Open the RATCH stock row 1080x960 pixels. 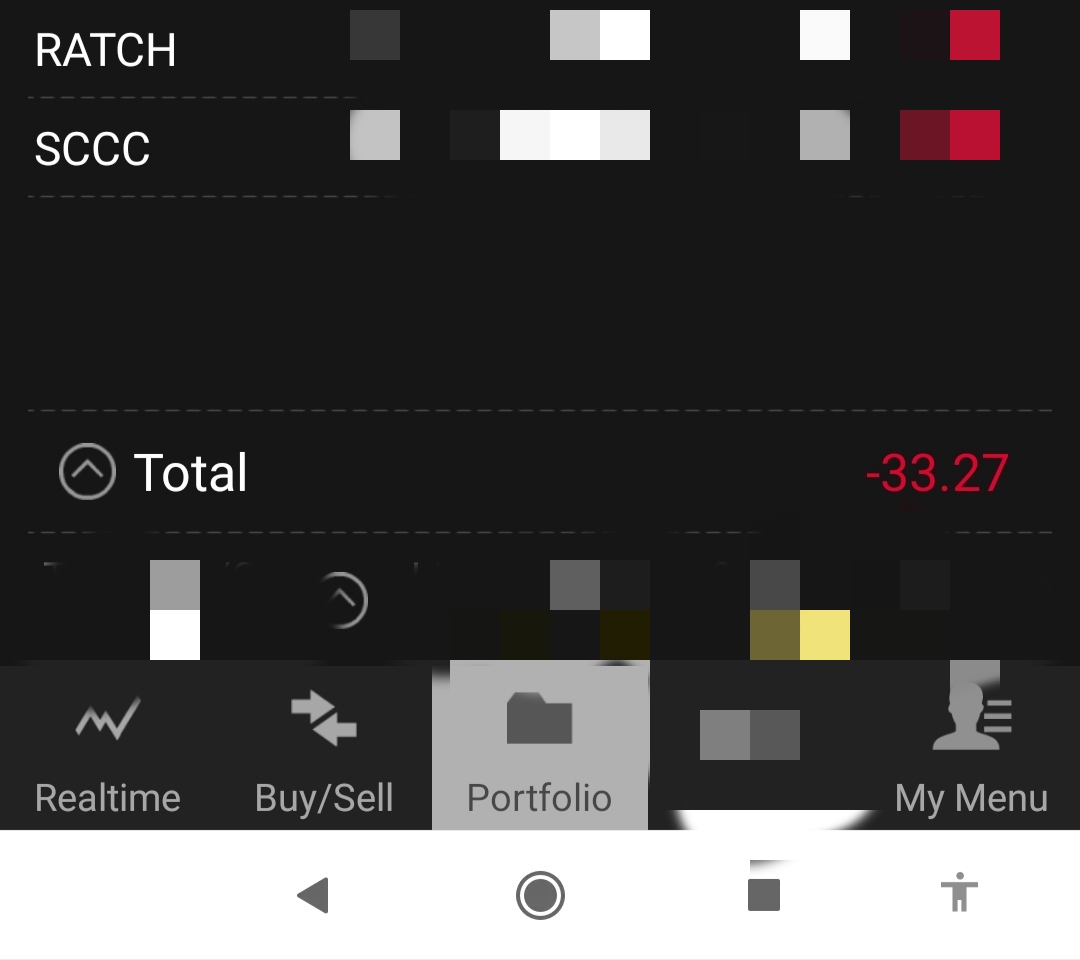click(x=106, y=50)
